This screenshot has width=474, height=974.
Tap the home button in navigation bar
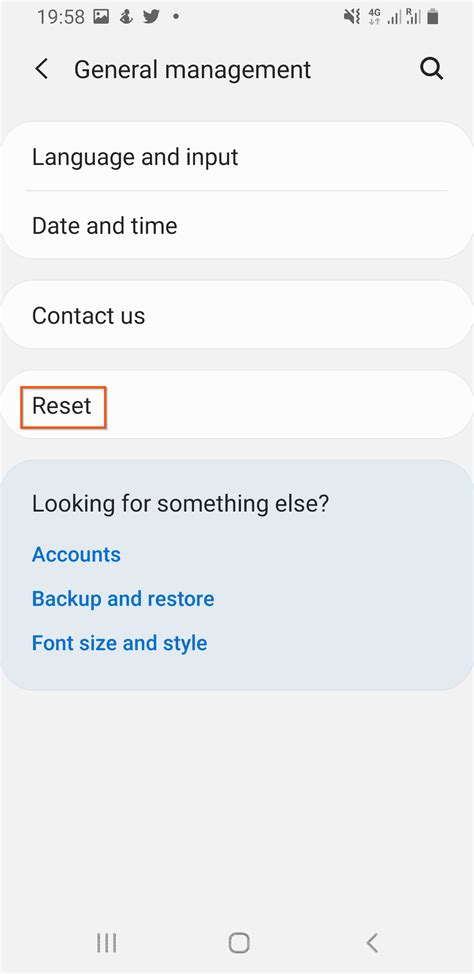coord(239,942)
